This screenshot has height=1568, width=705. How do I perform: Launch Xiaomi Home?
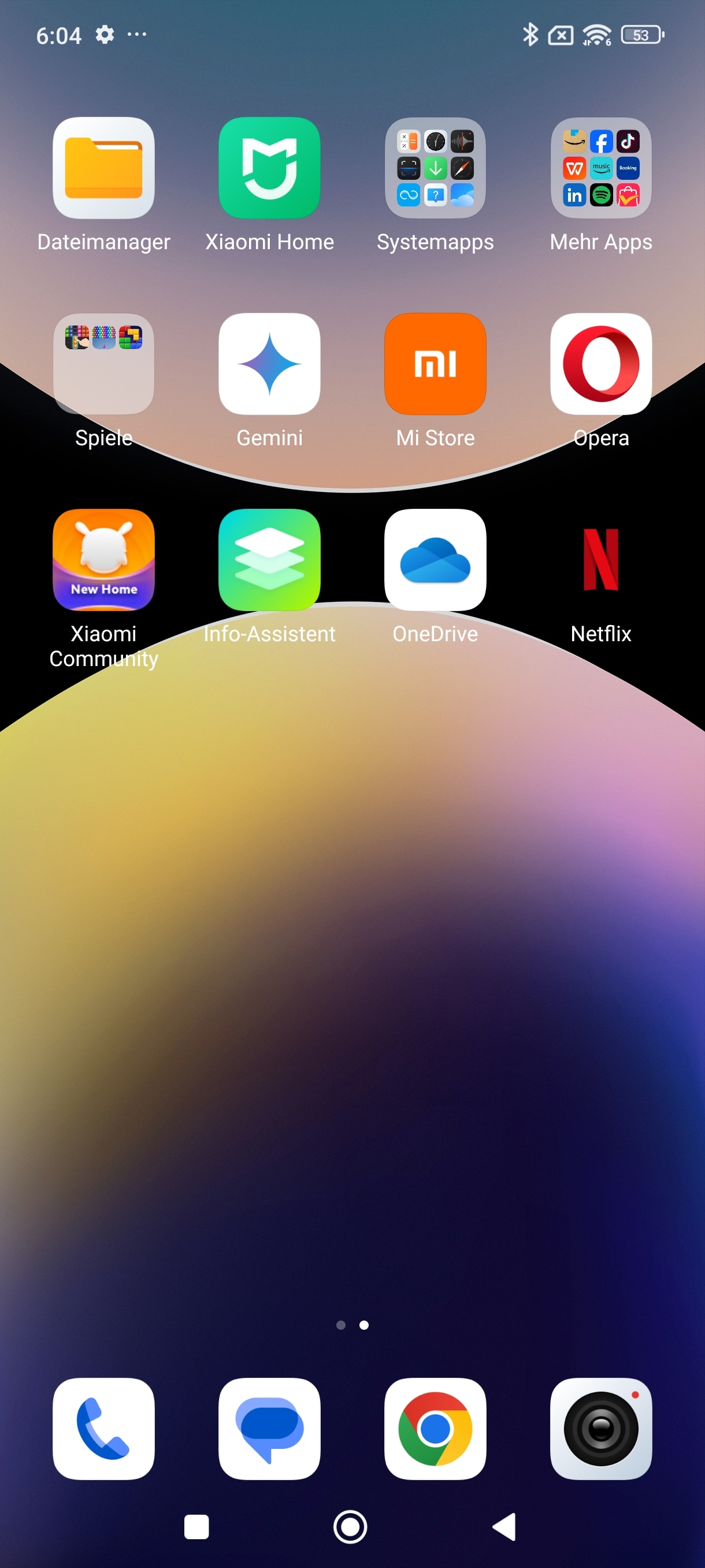269,168
